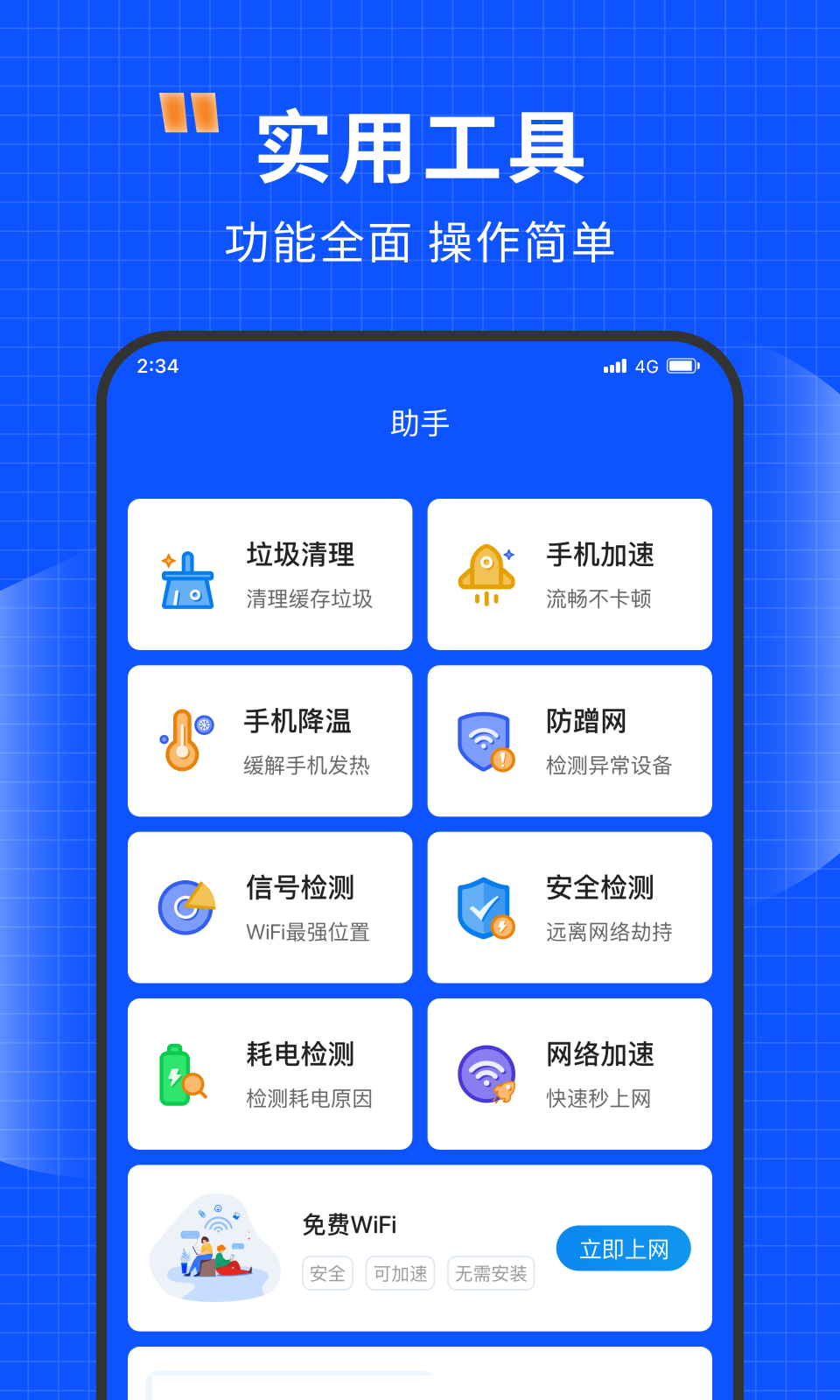Image resolution: width=840 pixels, height=1400 pixels.
Task: Select the 安全 tag under 免费WiFi
Action: 326,1274
